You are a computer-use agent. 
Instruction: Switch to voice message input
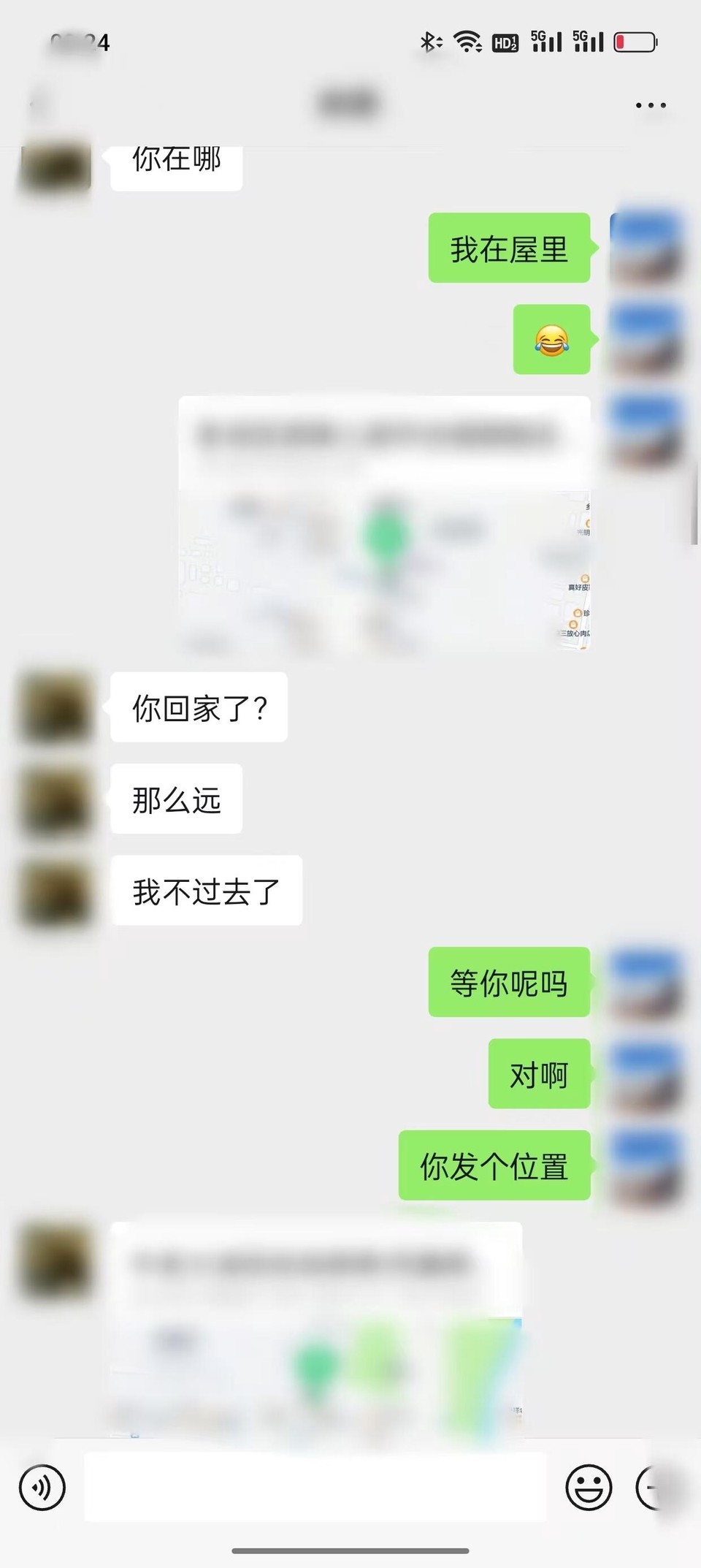[42, 1487]
